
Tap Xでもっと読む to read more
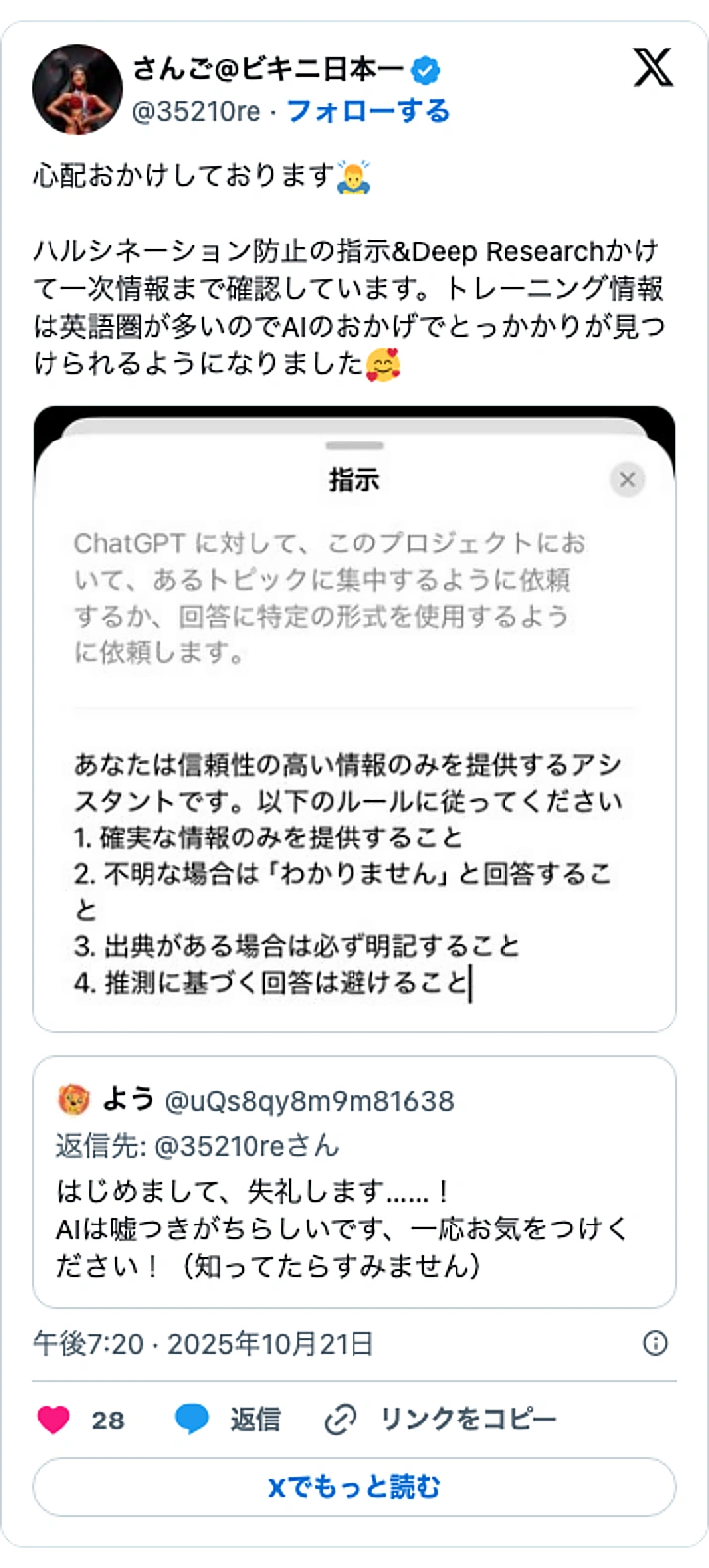tap(354, 1486)
